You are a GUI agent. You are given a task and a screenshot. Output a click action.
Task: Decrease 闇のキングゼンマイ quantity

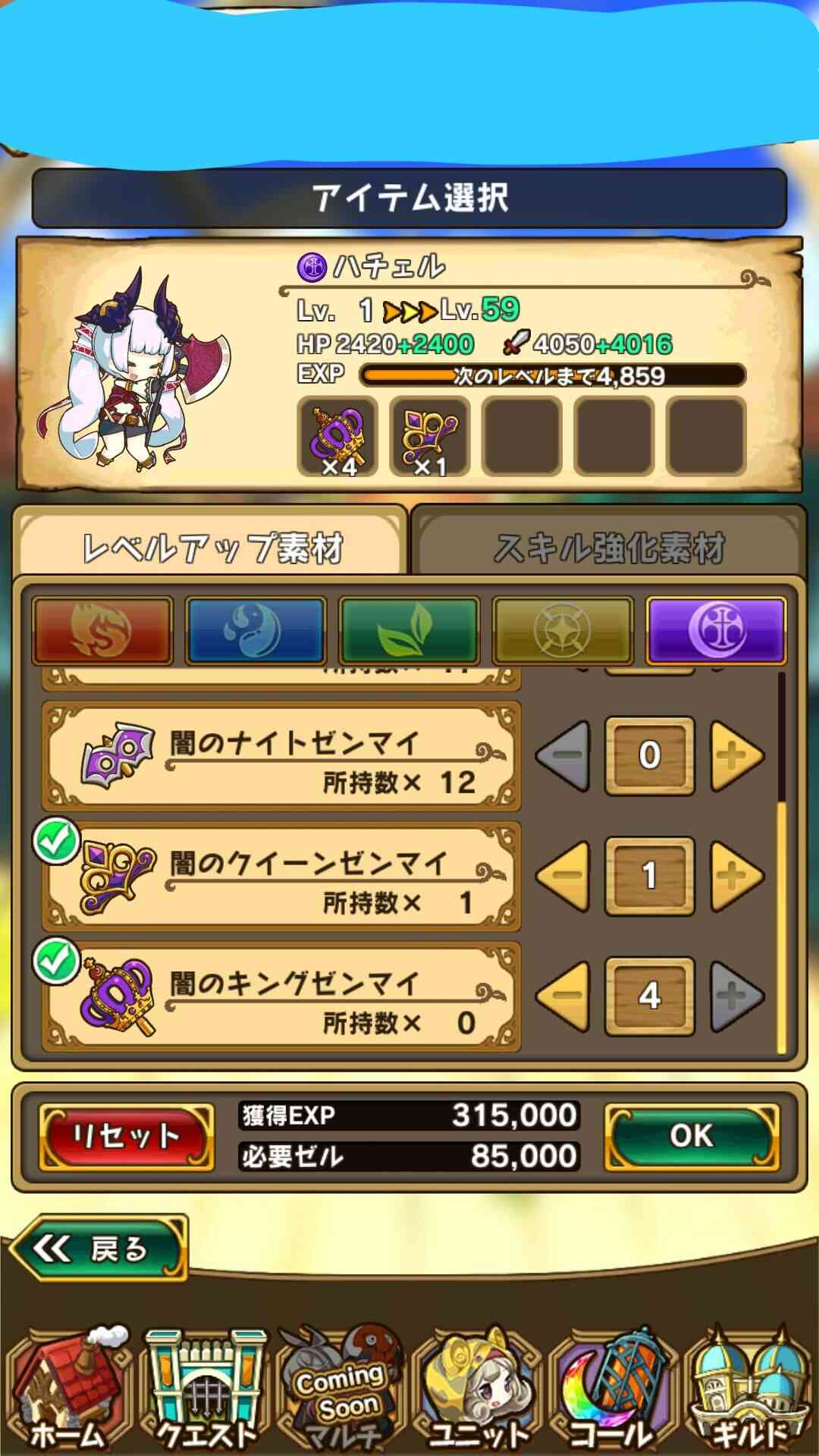click(563, 996)
